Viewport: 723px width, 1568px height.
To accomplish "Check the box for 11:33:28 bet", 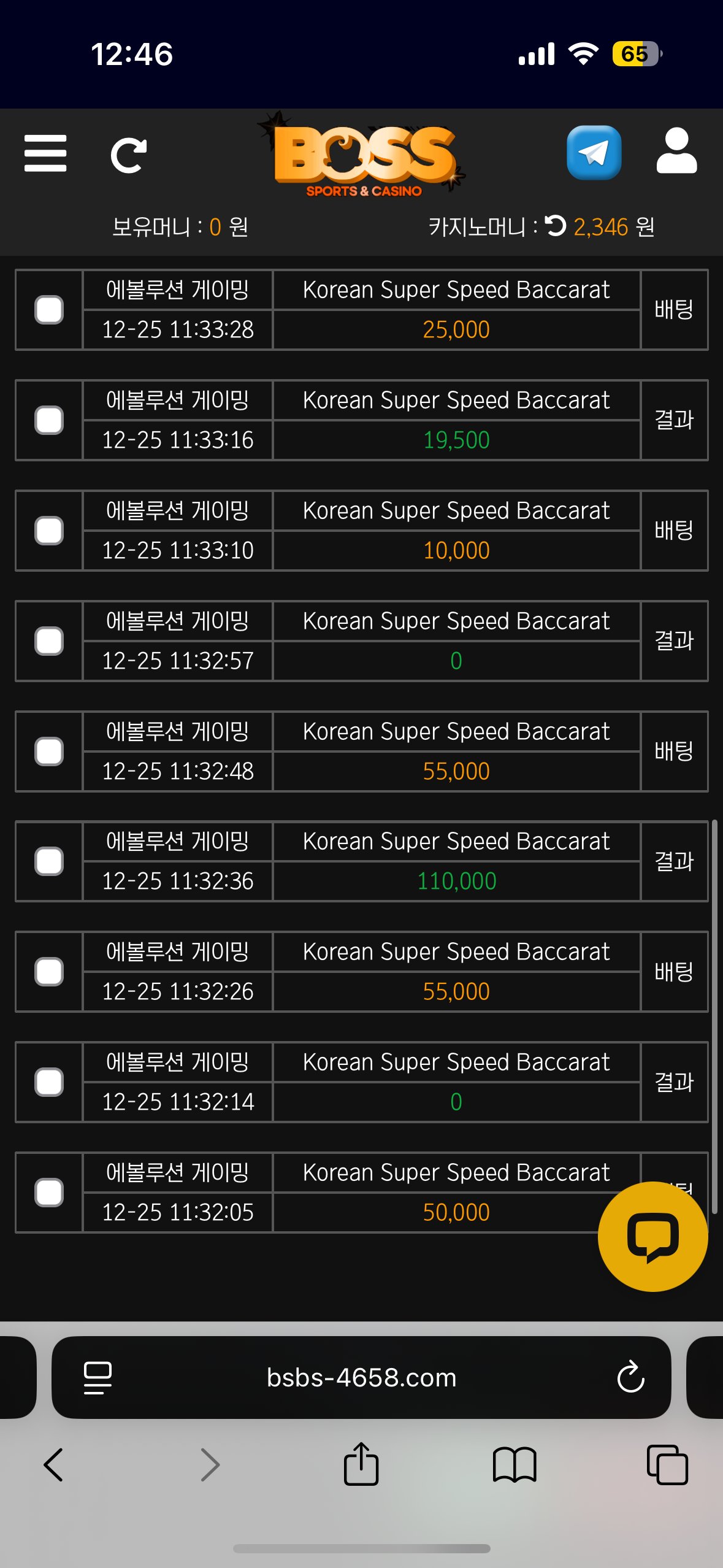I will click(49, 310).
